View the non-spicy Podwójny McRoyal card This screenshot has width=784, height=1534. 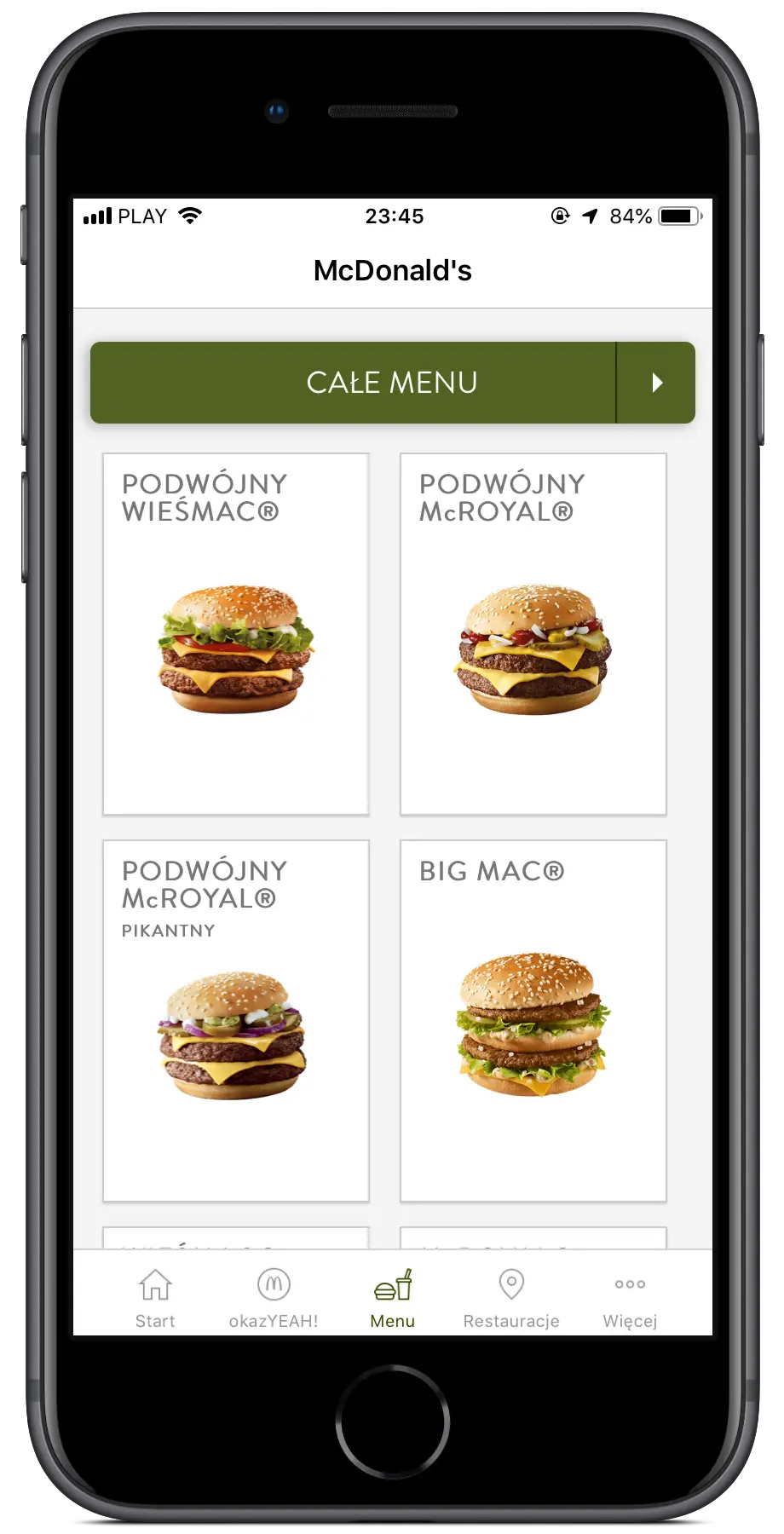[x=533, y=634]
